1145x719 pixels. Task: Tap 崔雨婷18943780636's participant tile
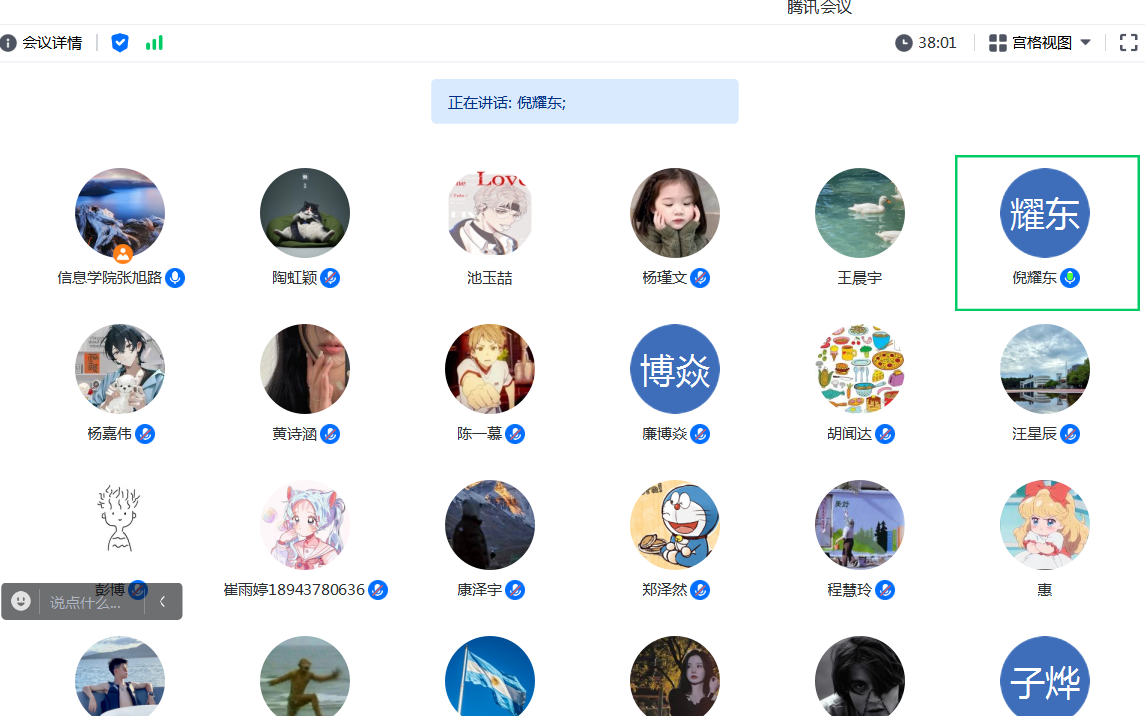point(305,525)
